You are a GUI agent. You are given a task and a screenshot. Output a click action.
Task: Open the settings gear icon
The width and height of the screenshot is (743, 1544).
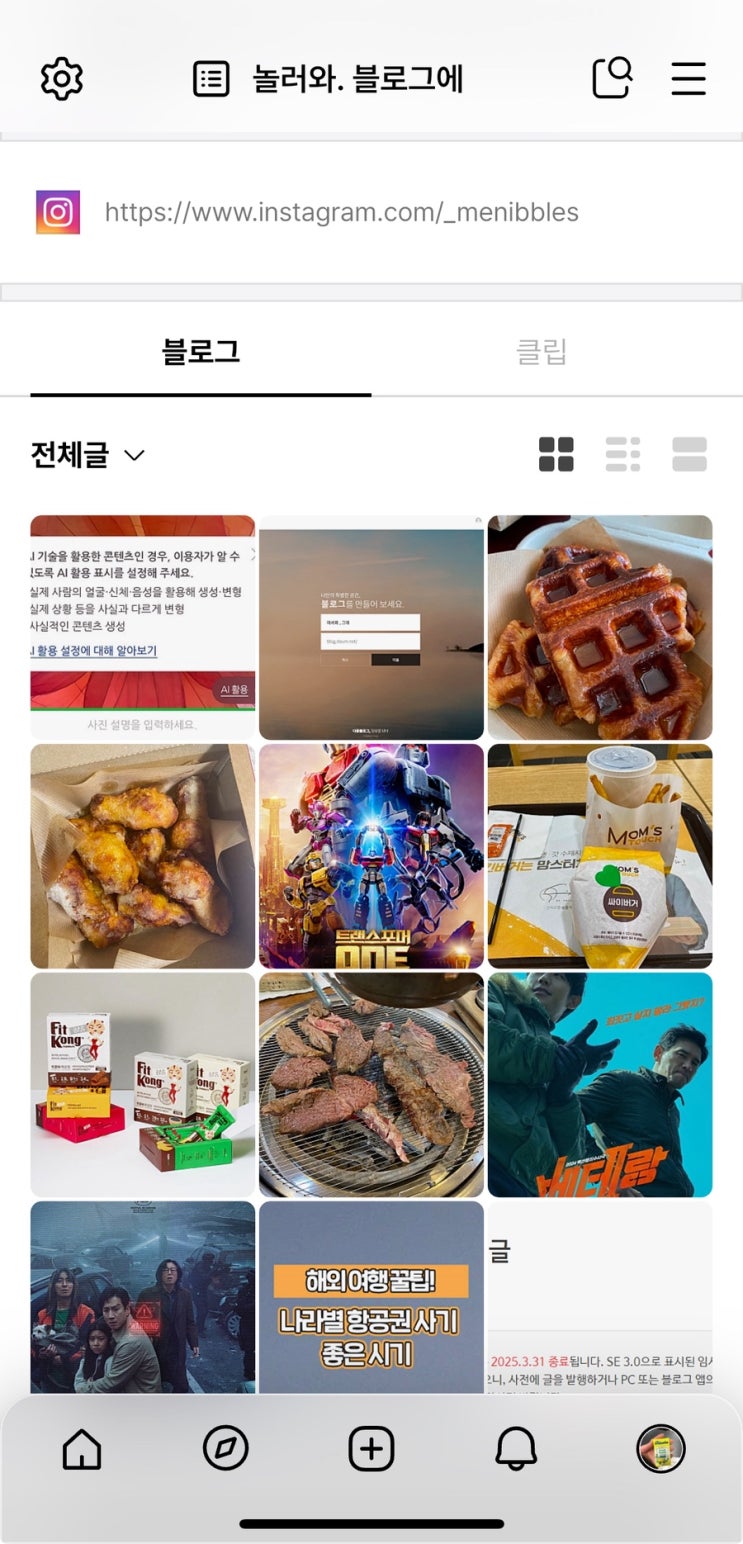(x=62, y=79)
